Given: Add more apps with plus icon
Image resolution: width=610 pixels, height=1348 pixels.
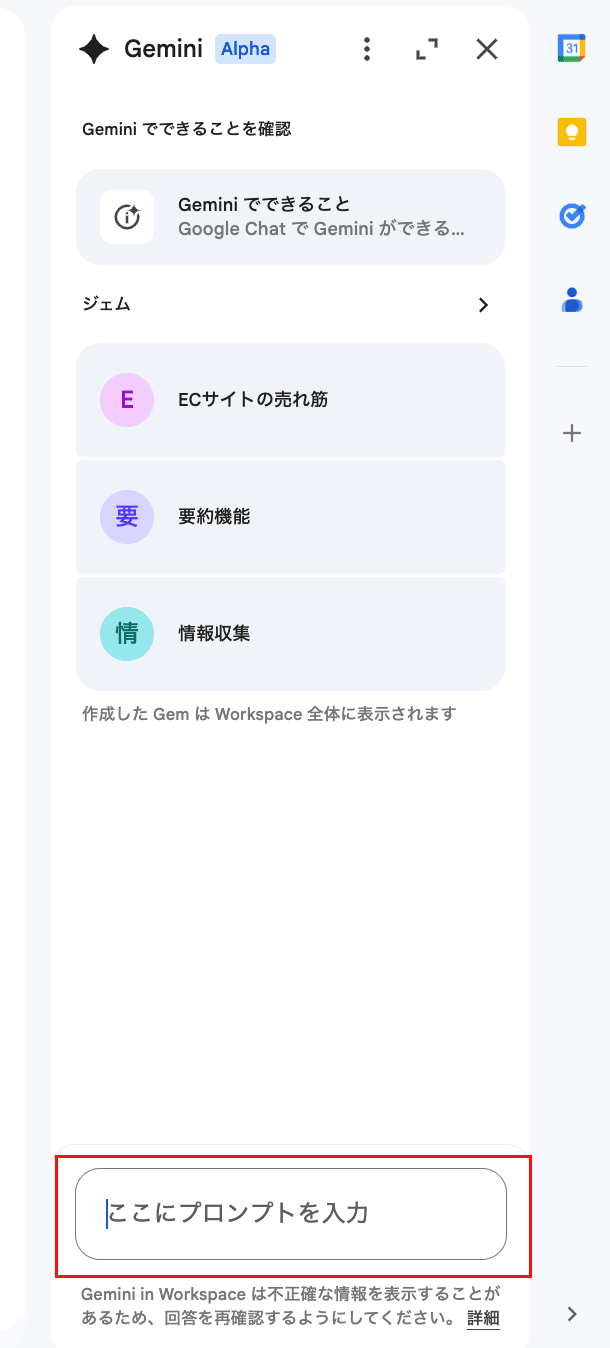Looking at the screenshot, I should pyautogui.click(x=571, y=433).
